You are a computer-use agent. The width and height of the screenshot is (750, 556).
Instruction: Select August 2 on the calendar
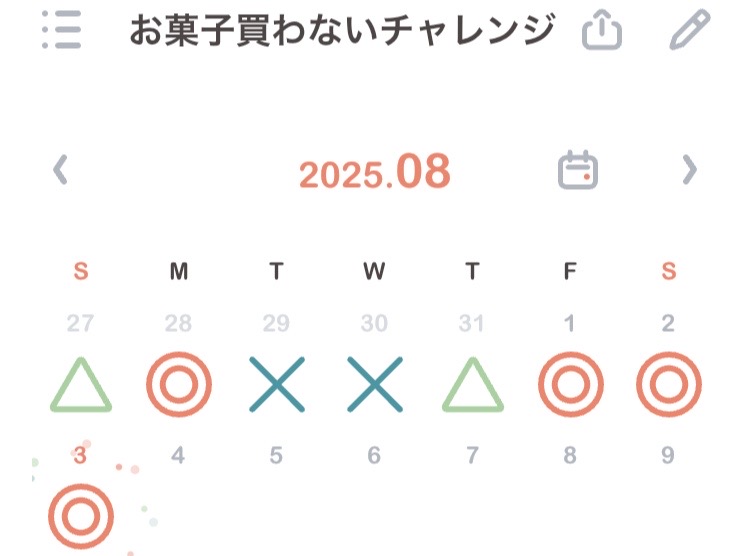[668, 385]
